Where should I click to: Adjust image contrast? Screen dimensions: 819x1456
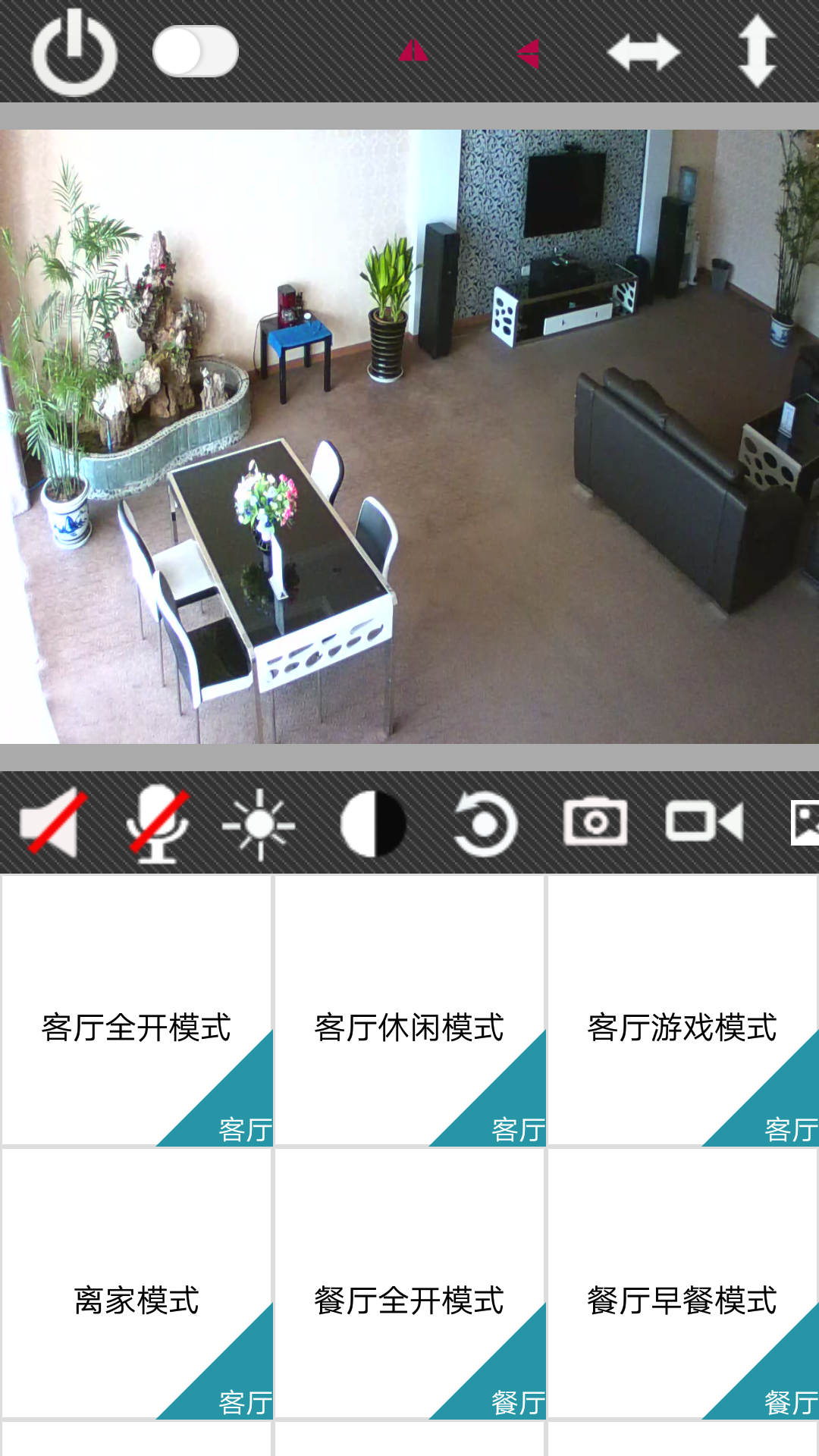coord(372,824)
